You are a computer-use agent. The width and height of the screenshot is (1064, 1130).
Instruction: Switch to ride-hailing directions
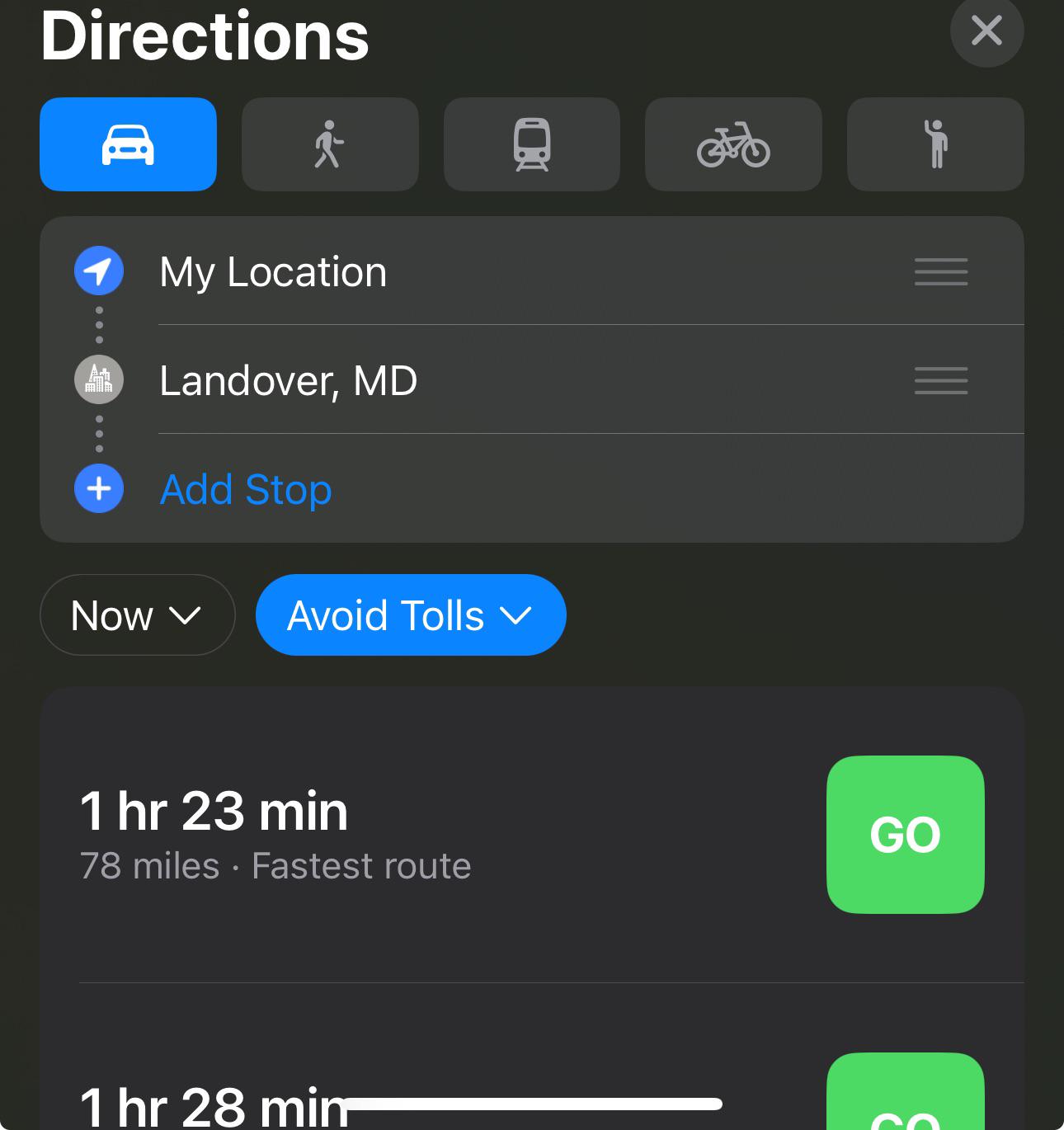pyautogui.click(x=935, y=144)
